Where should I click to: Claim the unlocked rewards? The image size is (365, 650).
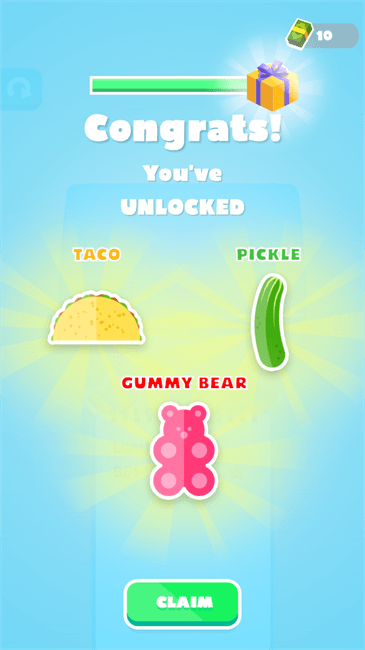click(x=182, y=604)
